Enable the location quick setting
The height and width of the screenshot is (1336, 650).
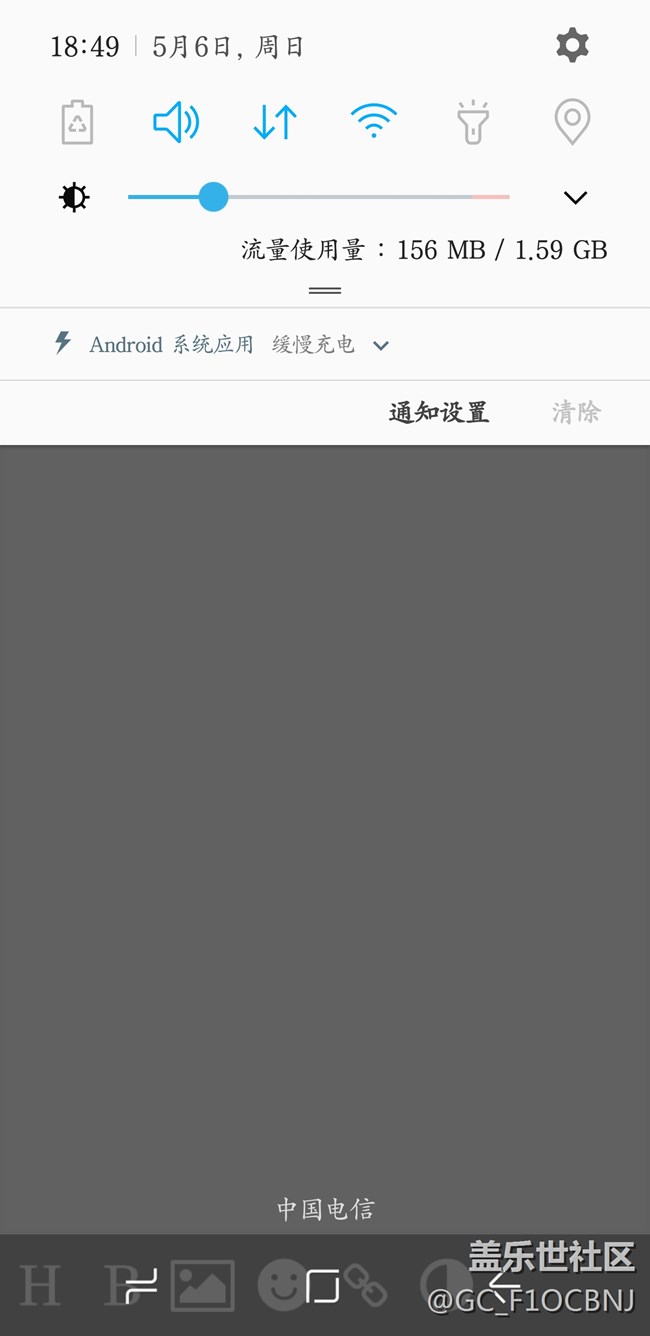(572, 123)
